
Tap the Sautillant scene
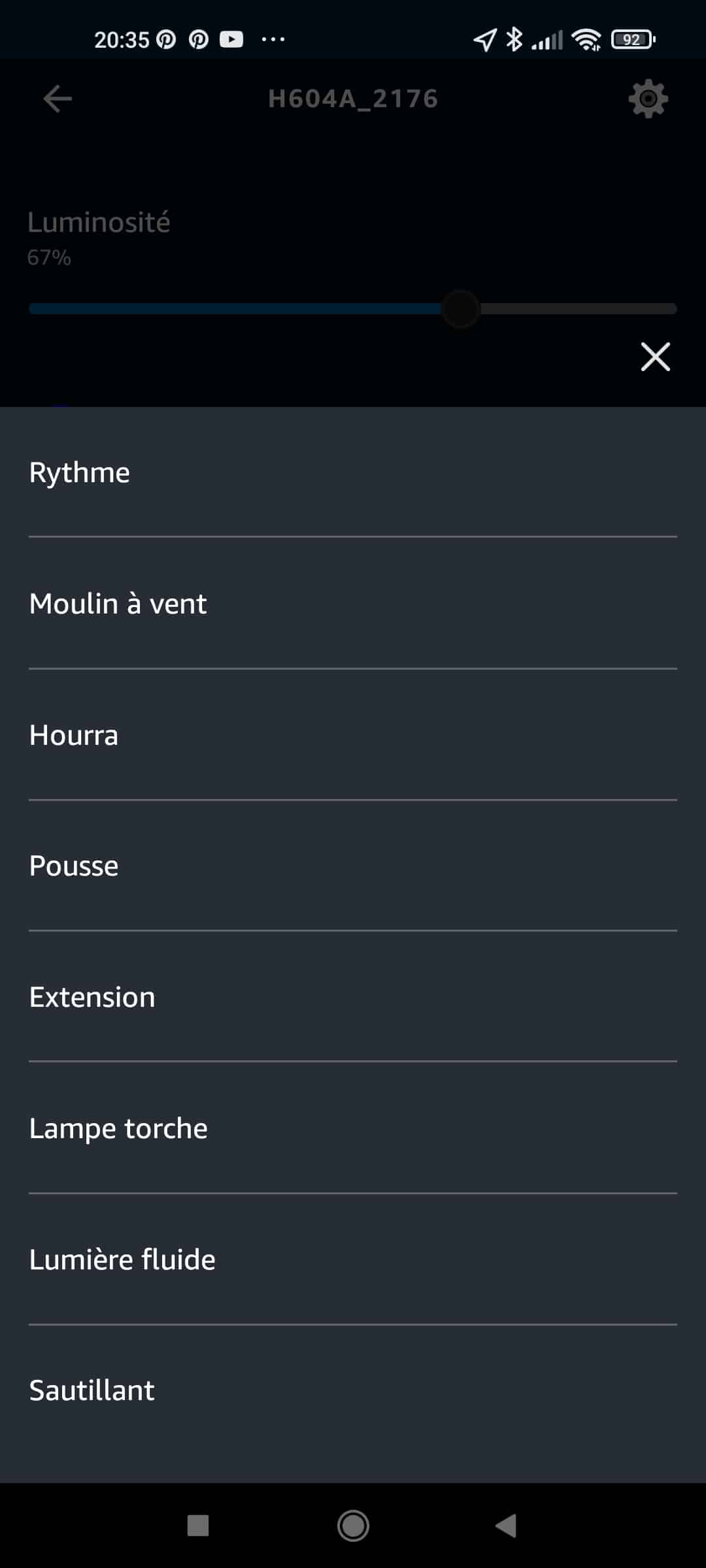click(x=353, y=1390)
